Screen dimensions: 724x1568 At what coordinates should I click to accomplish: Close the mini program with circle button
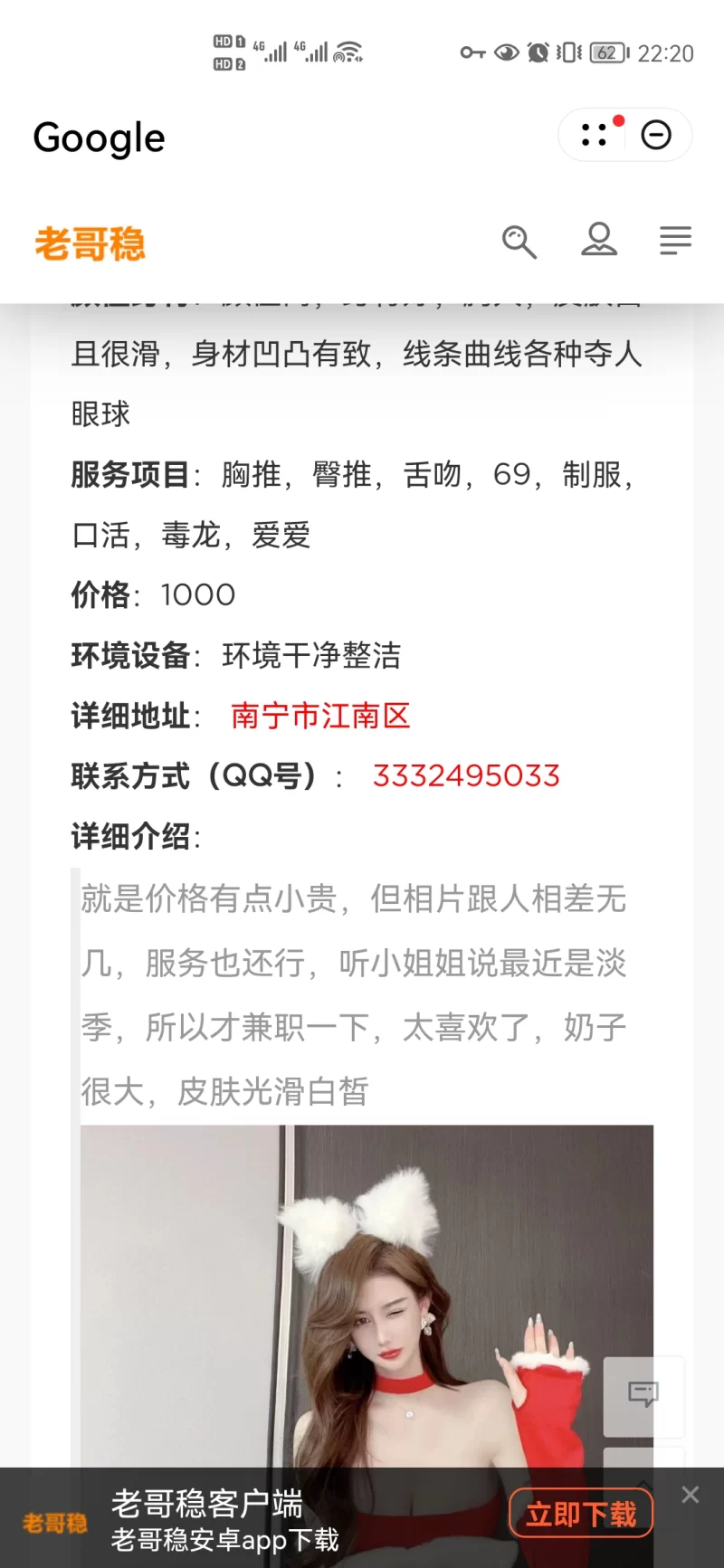(656, 135)
